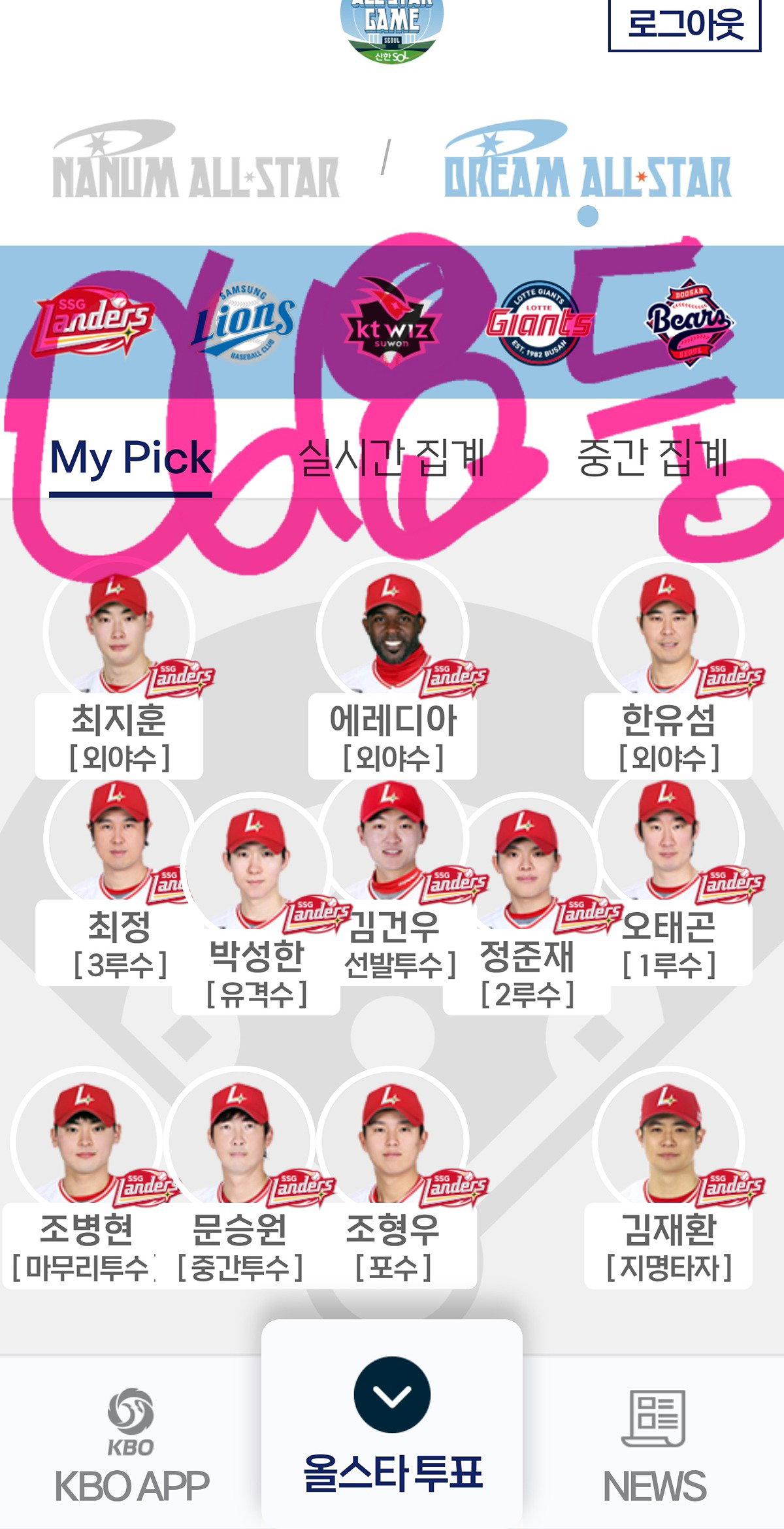784x1529 pixels.
Task: Open outfielder 에레디아's player card
Action: [393, 670]
